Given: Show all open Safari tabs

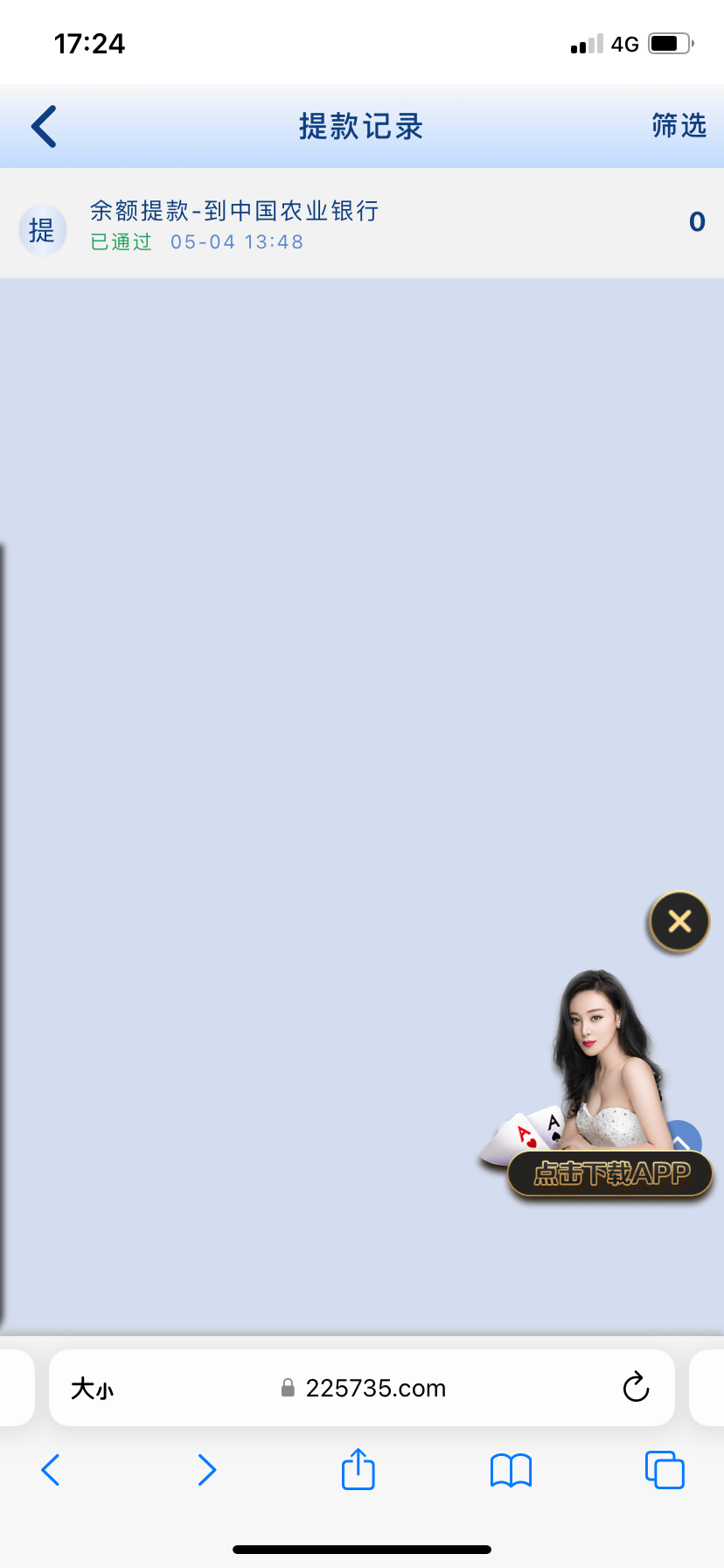Looking at the screenshot, I should [x=665, y=1470].
